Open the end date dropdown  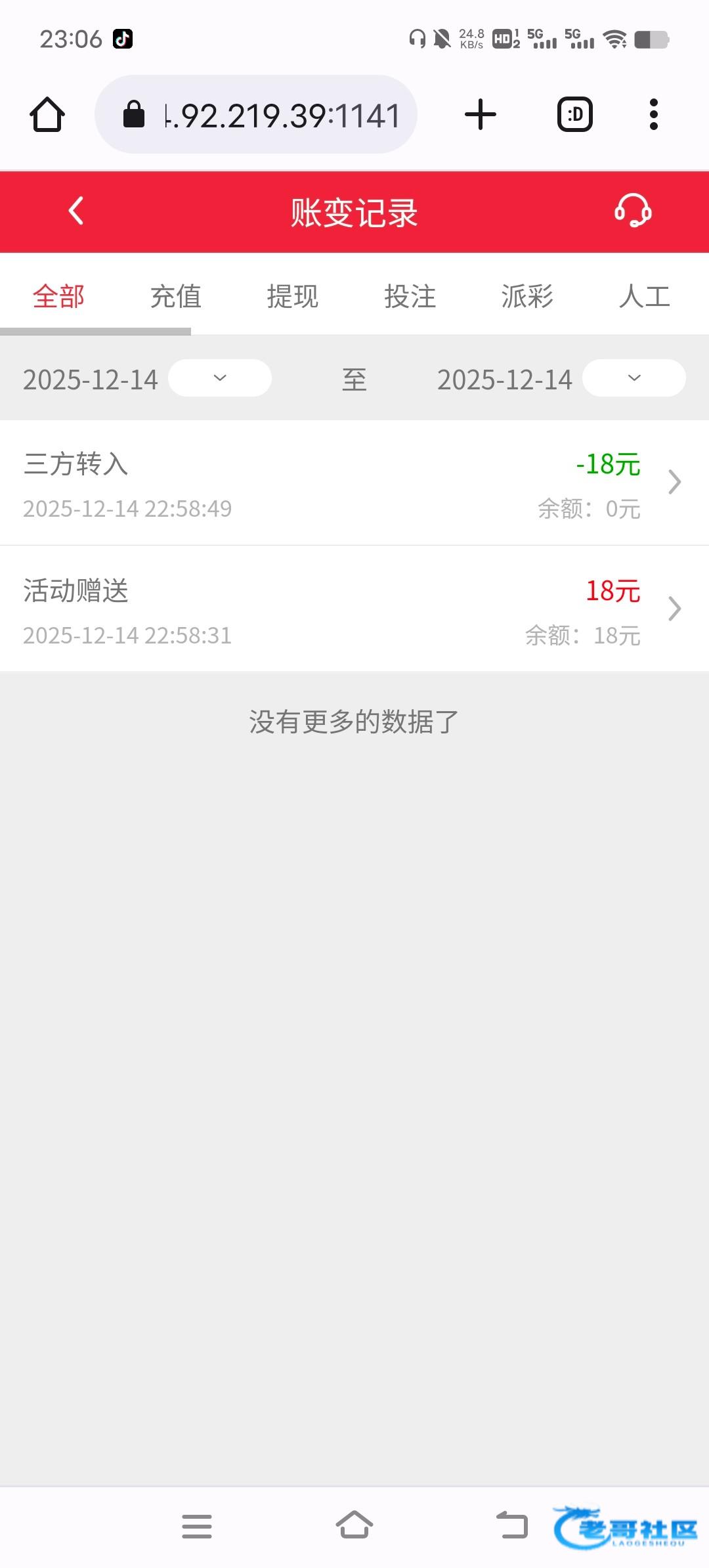click(634, 378)
